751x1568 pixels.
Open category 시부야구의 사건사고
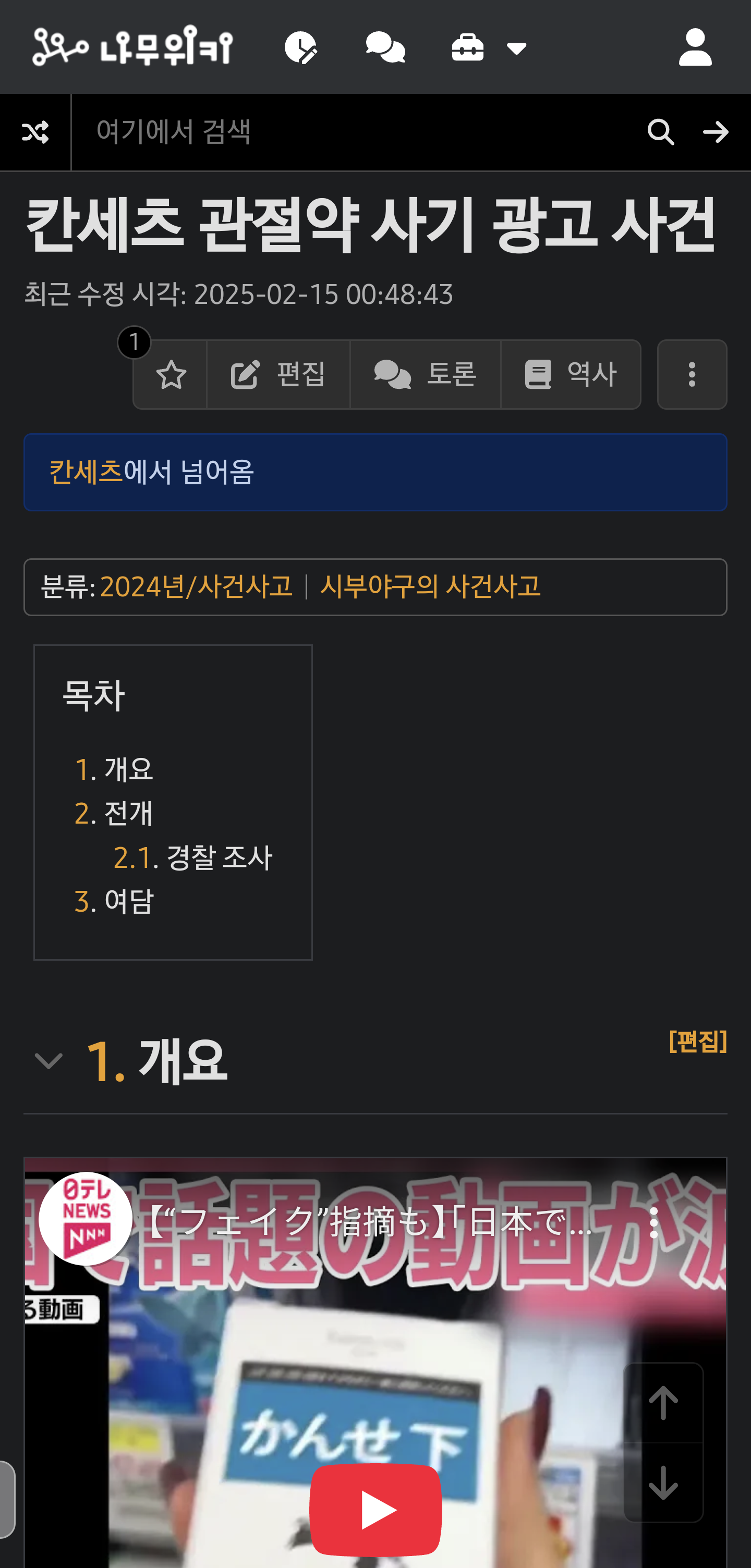pyautogui.click(x=430, y=587)
